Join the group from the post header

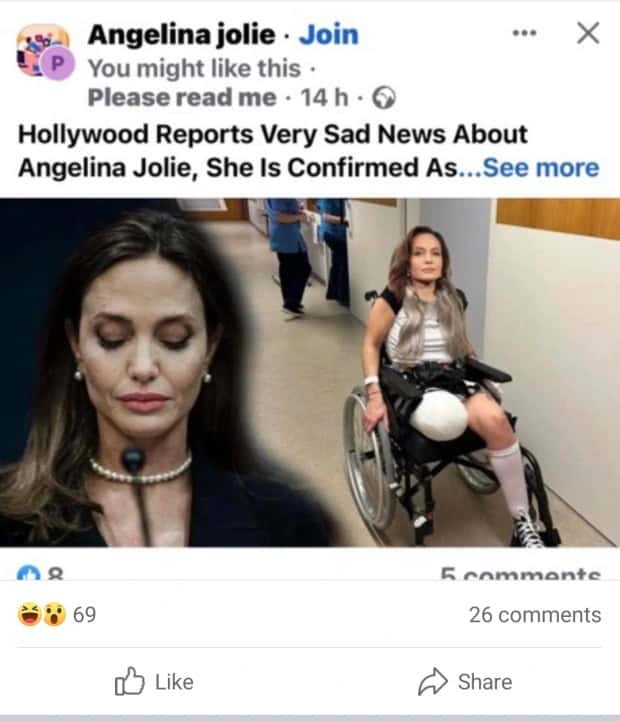click(329, 35)
